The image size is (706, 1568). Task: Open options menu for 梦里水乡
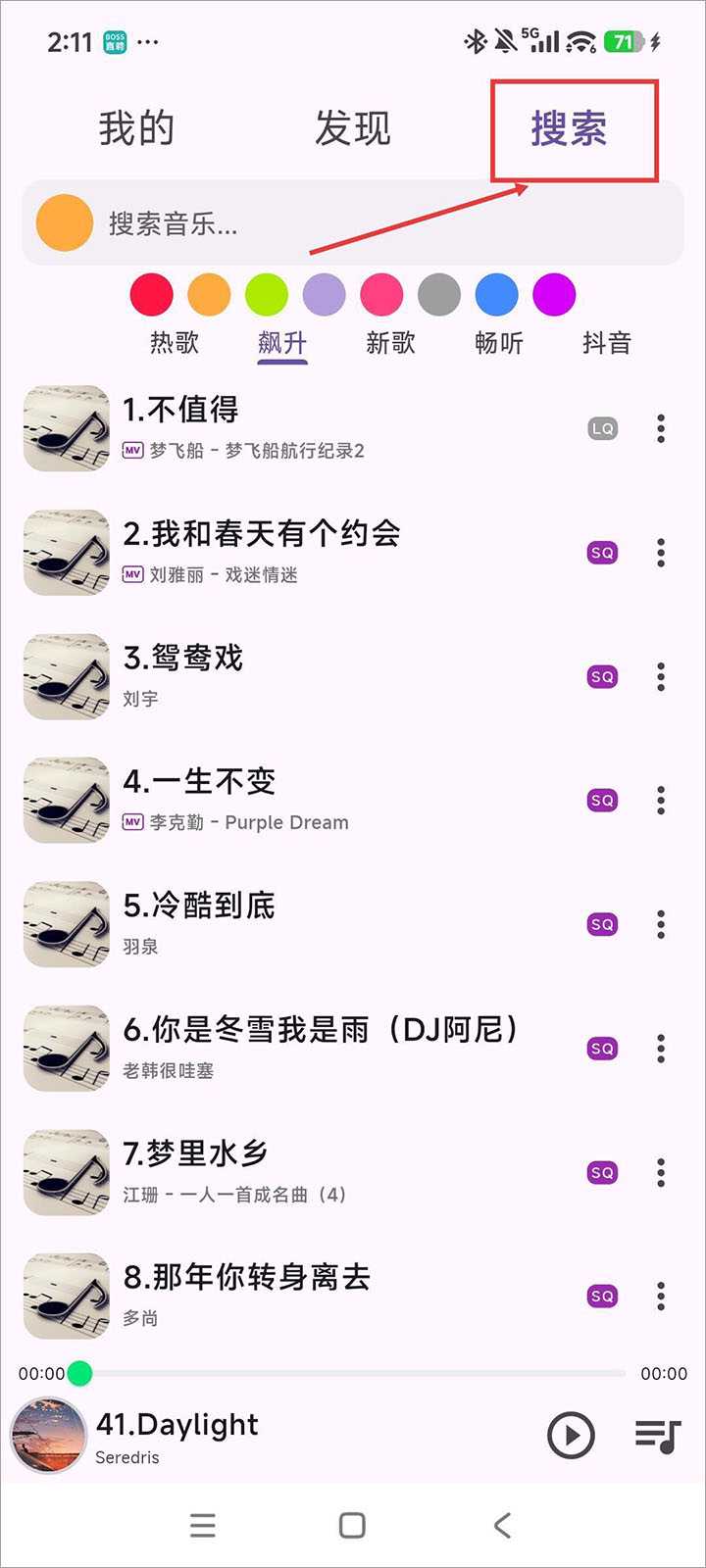(660, 1172)
